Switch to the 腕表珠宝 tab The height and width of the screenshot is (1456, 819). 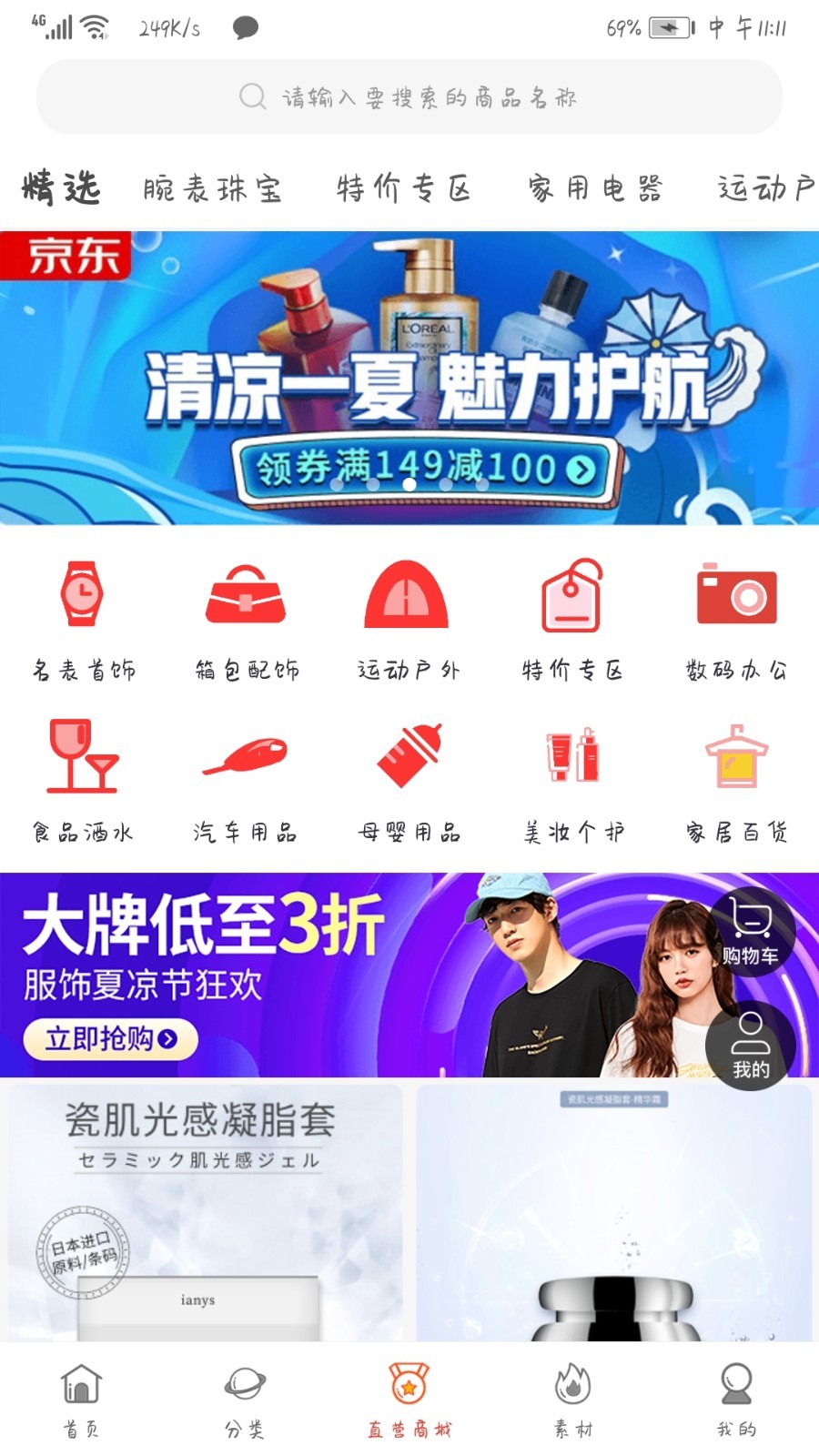tap(212, 188)
